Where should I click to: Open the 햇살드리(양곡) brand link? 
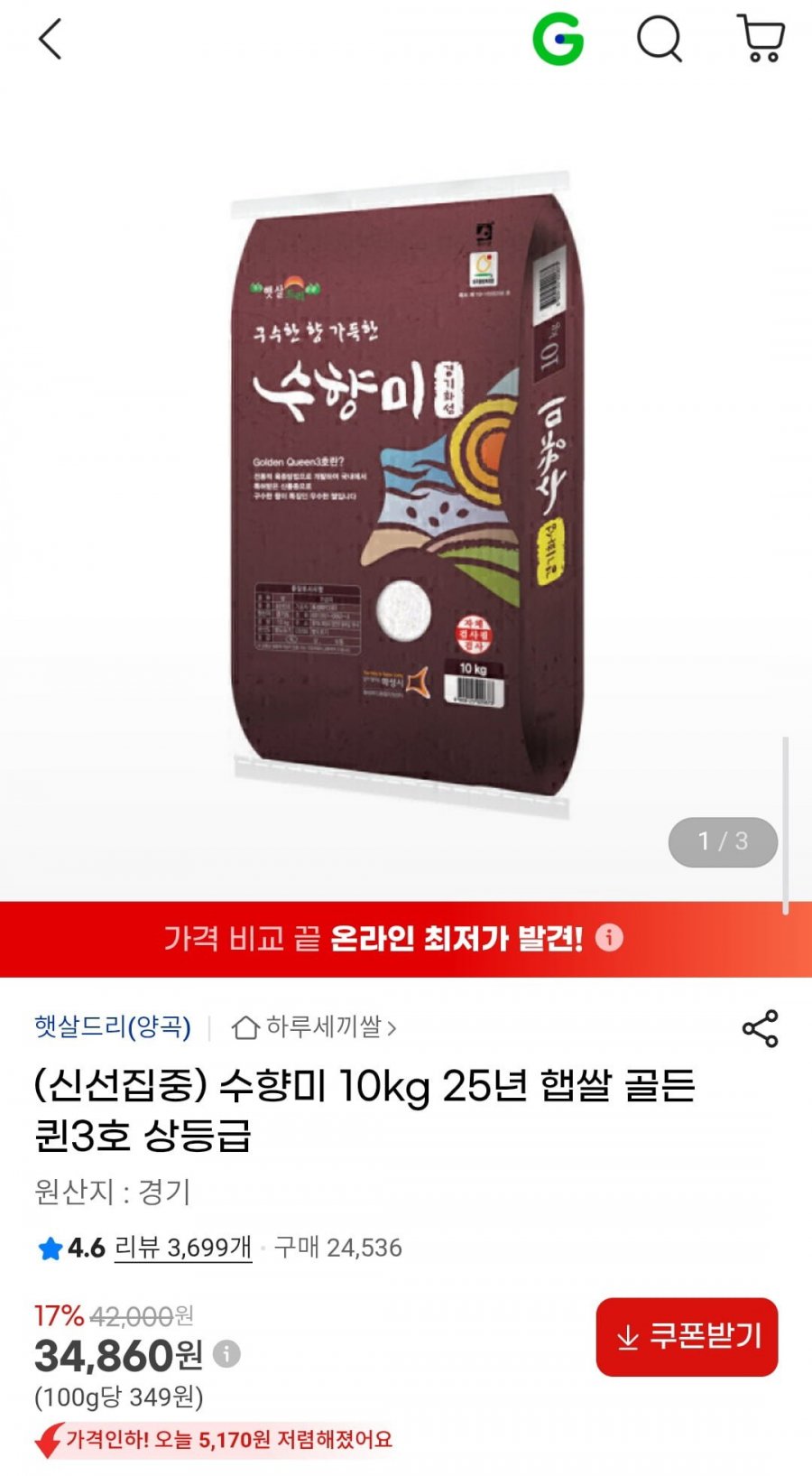click(x=113, y=1026)
